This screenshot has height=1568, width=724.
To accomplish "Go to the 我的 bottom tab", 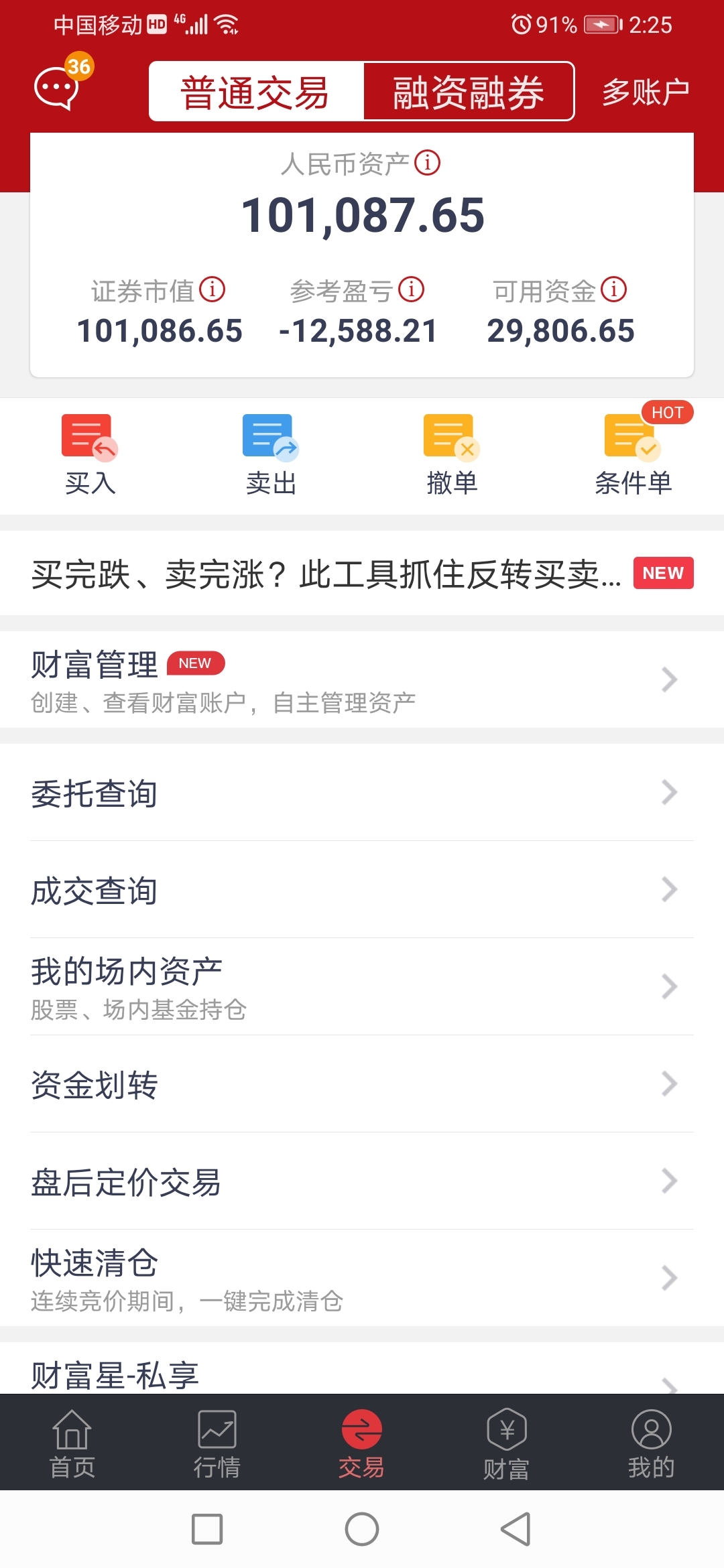I will [651, 1443].
